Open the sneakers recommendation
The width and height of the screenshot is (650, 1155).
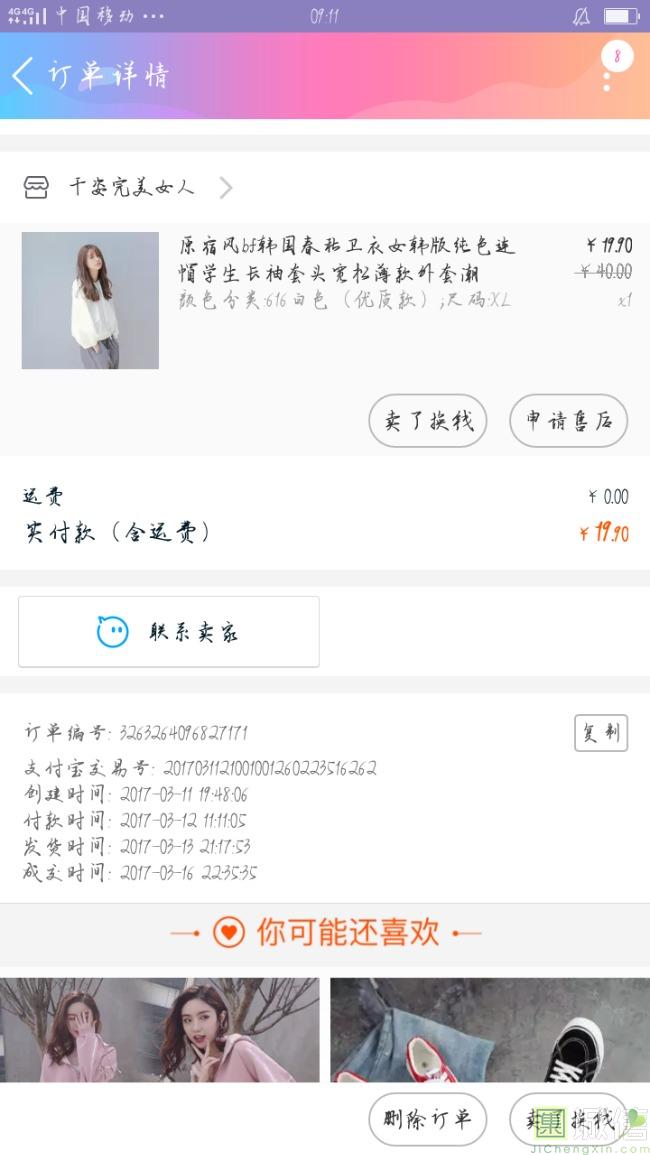490,1030
